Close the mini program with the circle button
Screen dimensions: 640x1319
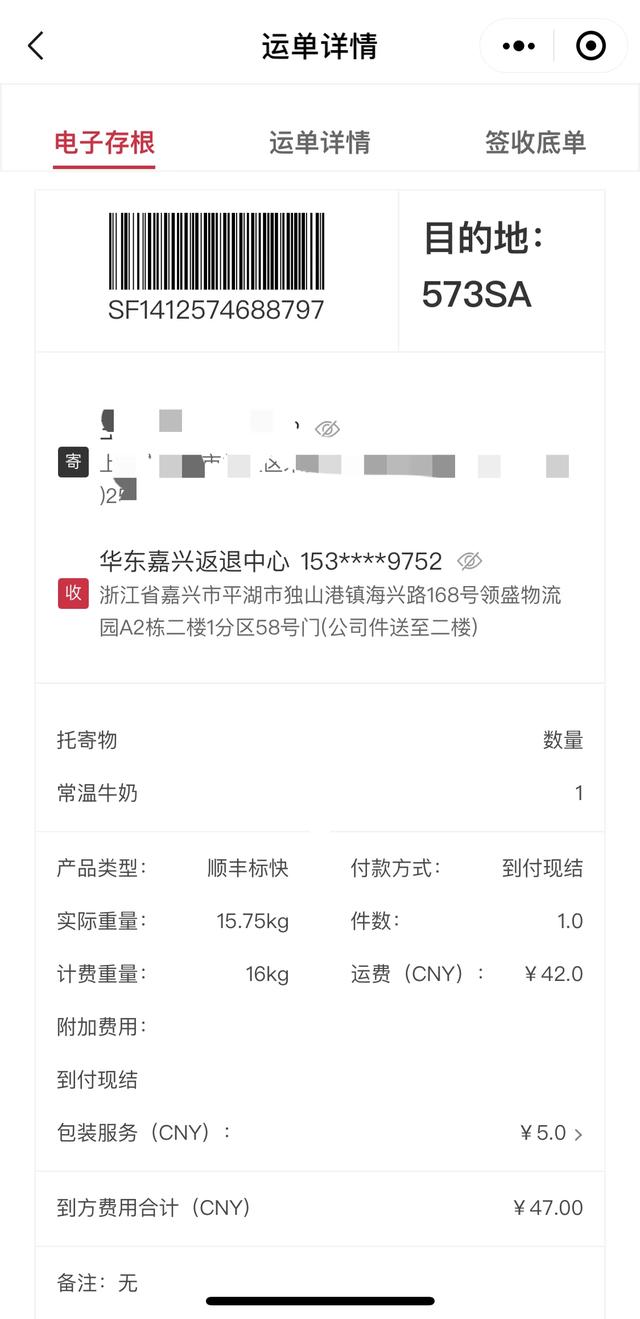point(591,46)
